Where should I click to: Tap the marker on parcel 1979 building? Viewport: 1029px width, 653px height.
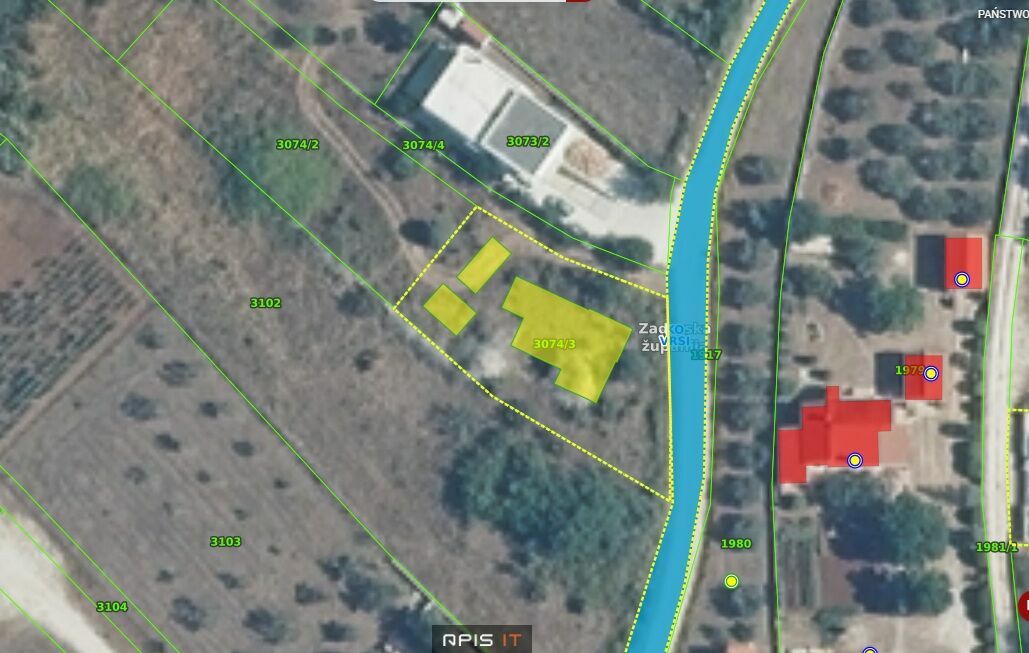pyautogui.click(x=931, y=373)
